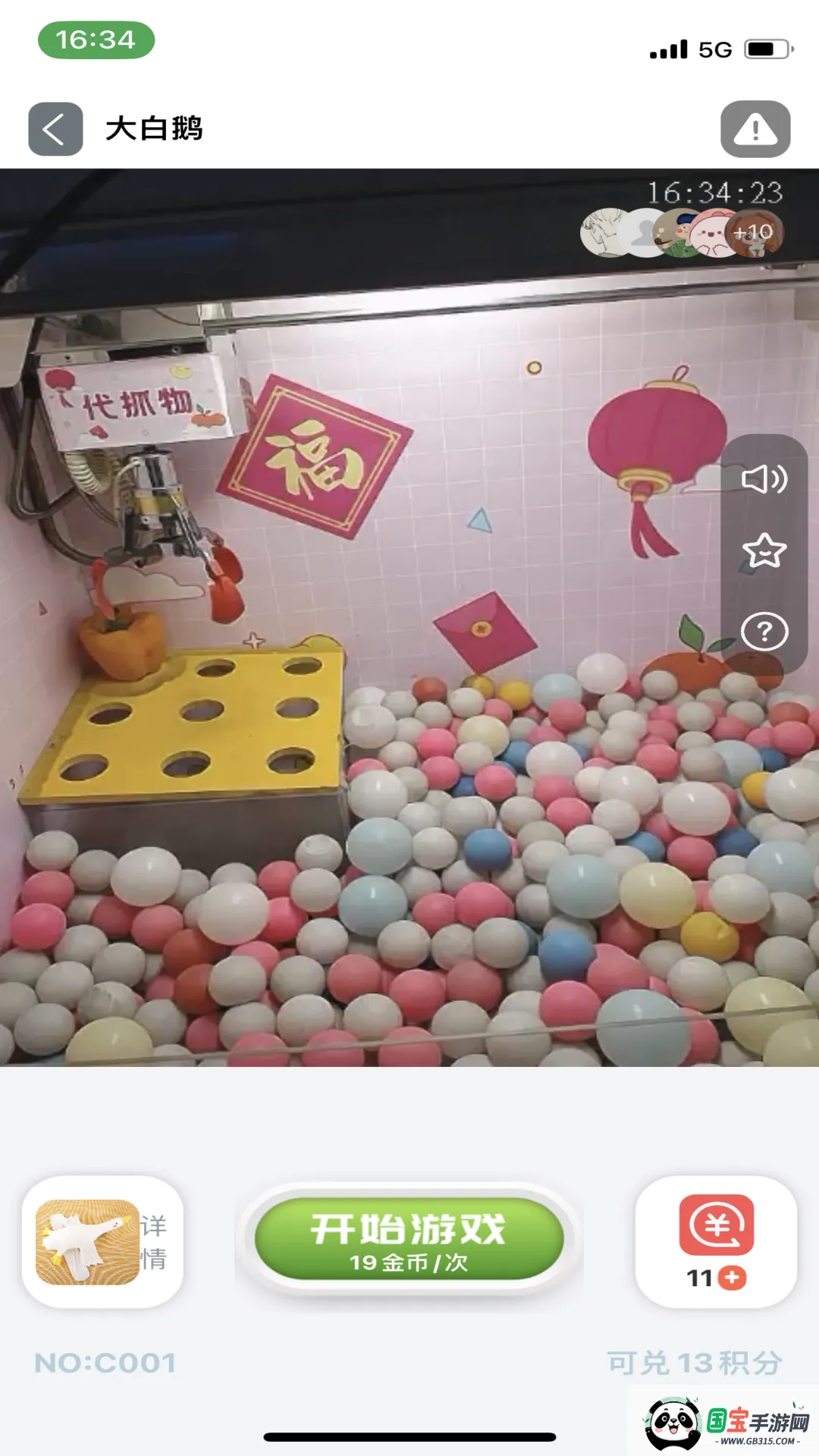Tap the 大白鹅 title in the header

coord(154,127)
